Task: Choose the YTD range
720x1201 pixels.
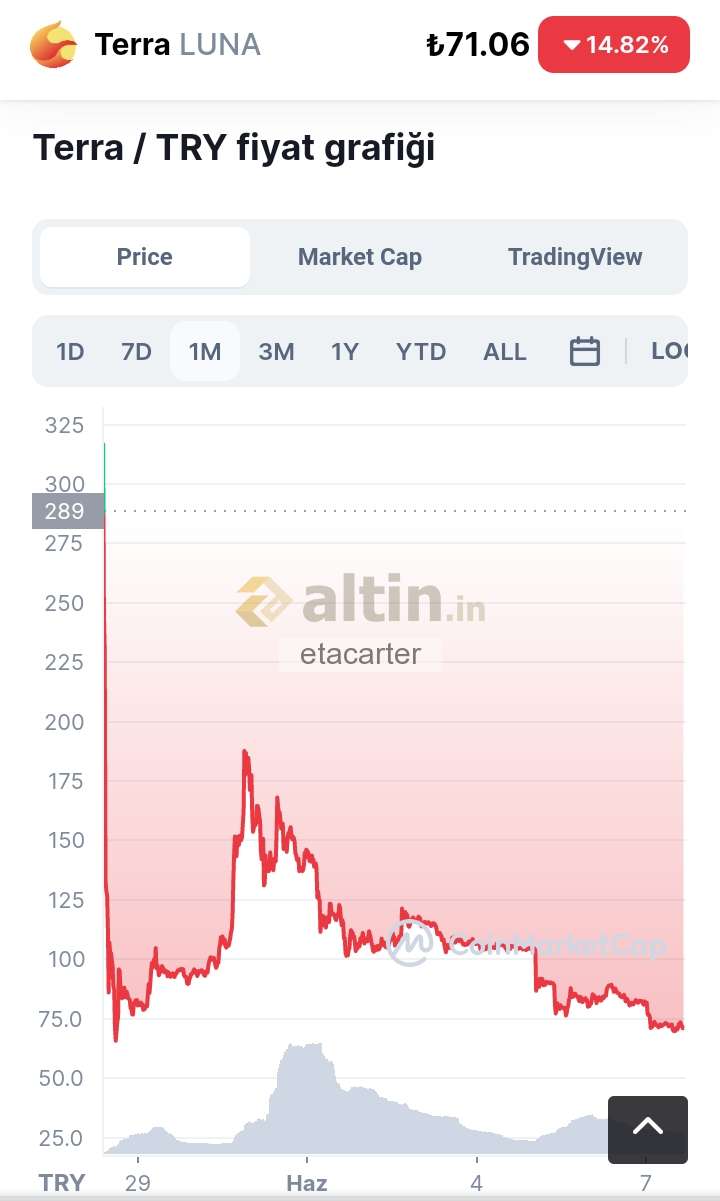Action: coord(421,352)
